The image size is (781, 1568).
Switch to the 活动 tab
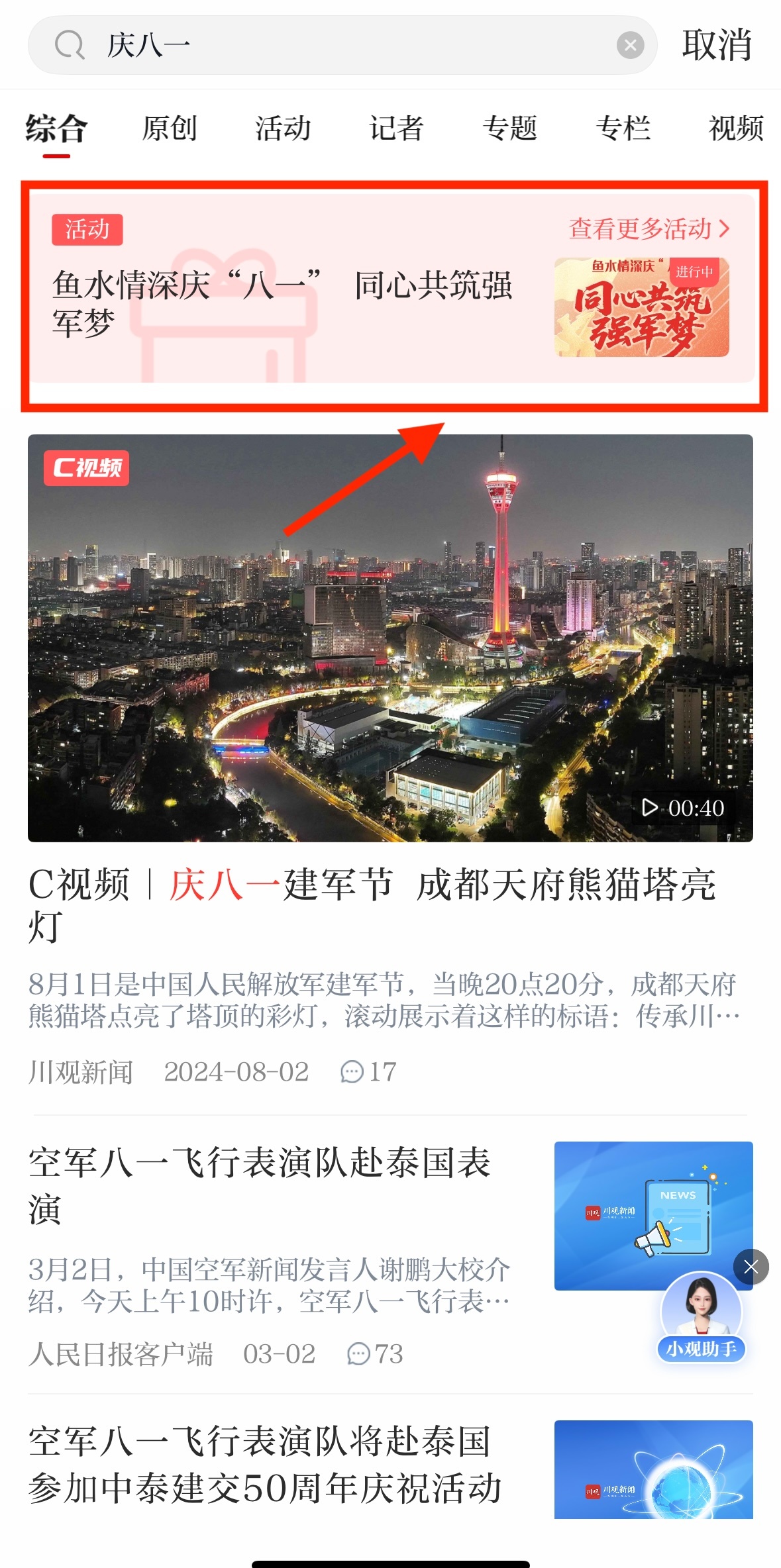point(283,128)
